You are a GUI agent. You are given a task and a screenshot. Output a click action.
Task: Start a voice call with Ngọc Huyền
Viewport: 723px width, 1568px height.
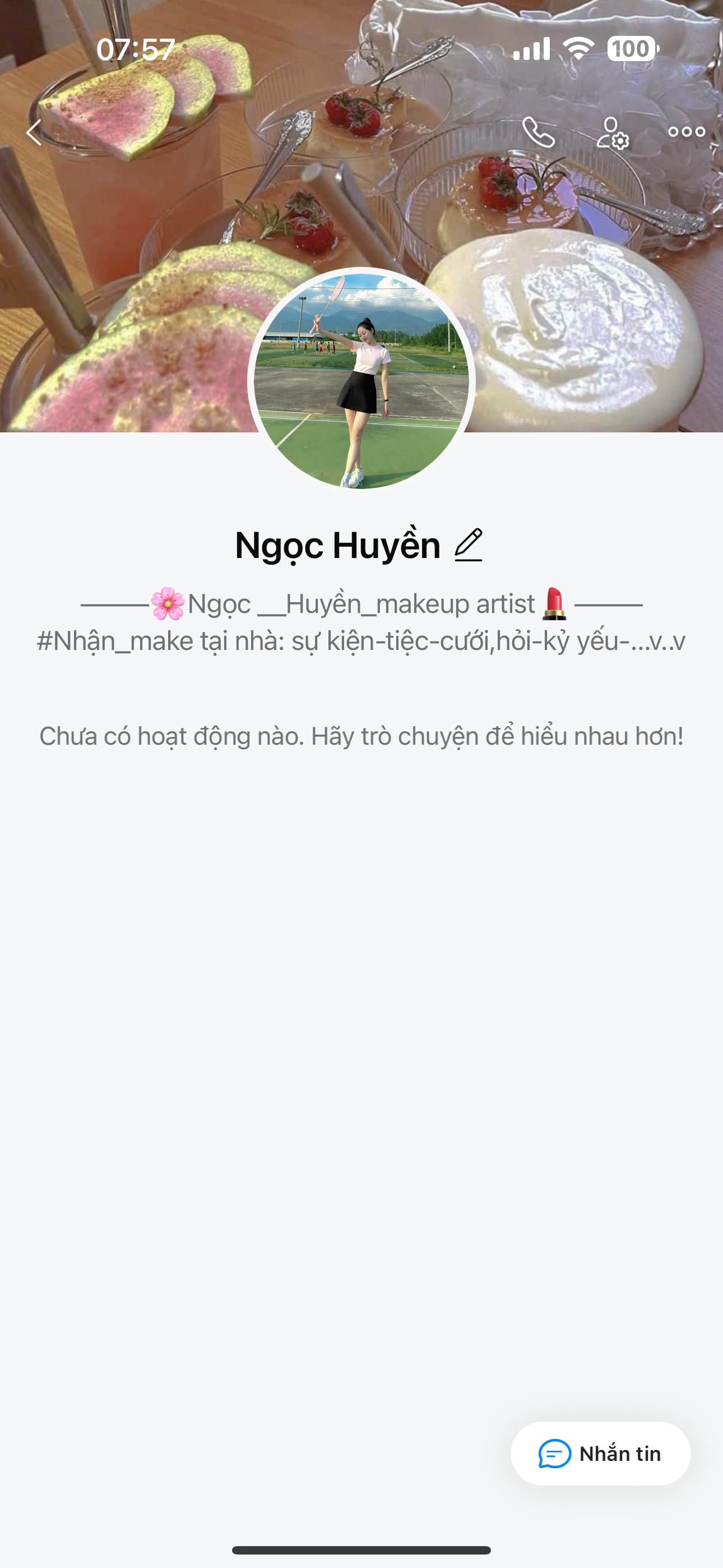[539, 132]
